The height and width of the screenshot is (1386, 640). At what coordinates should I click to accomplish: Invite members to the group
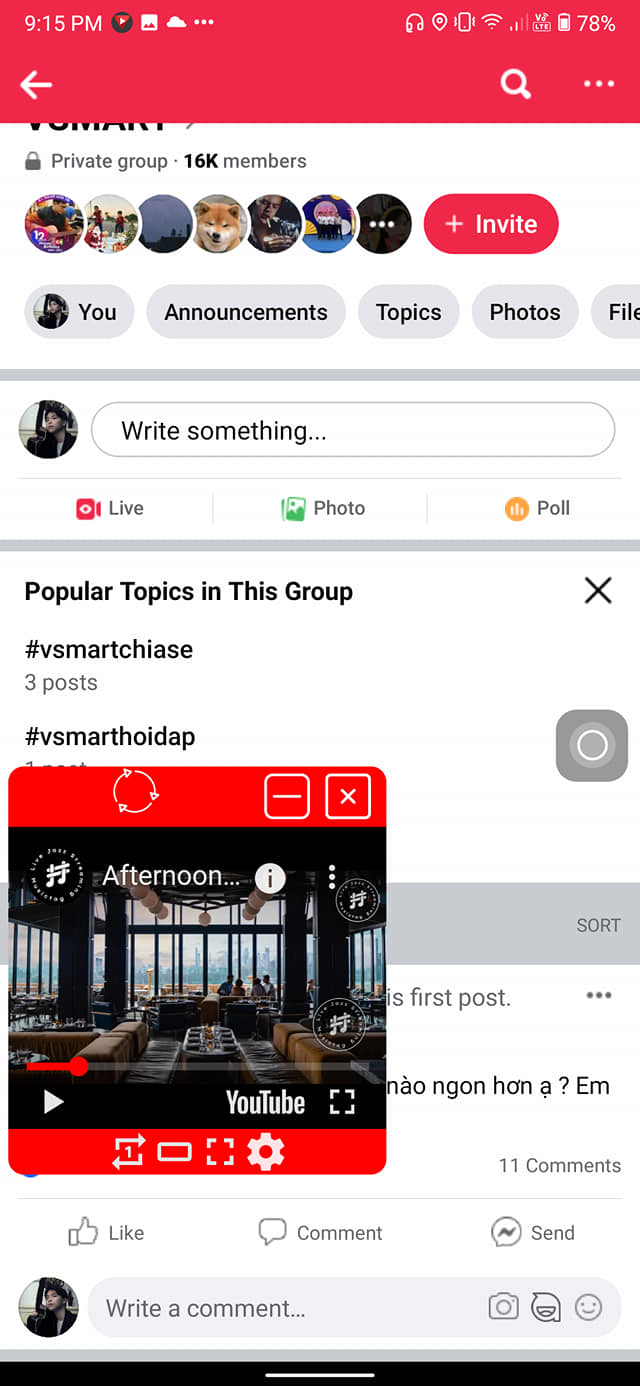pos(491,224)
